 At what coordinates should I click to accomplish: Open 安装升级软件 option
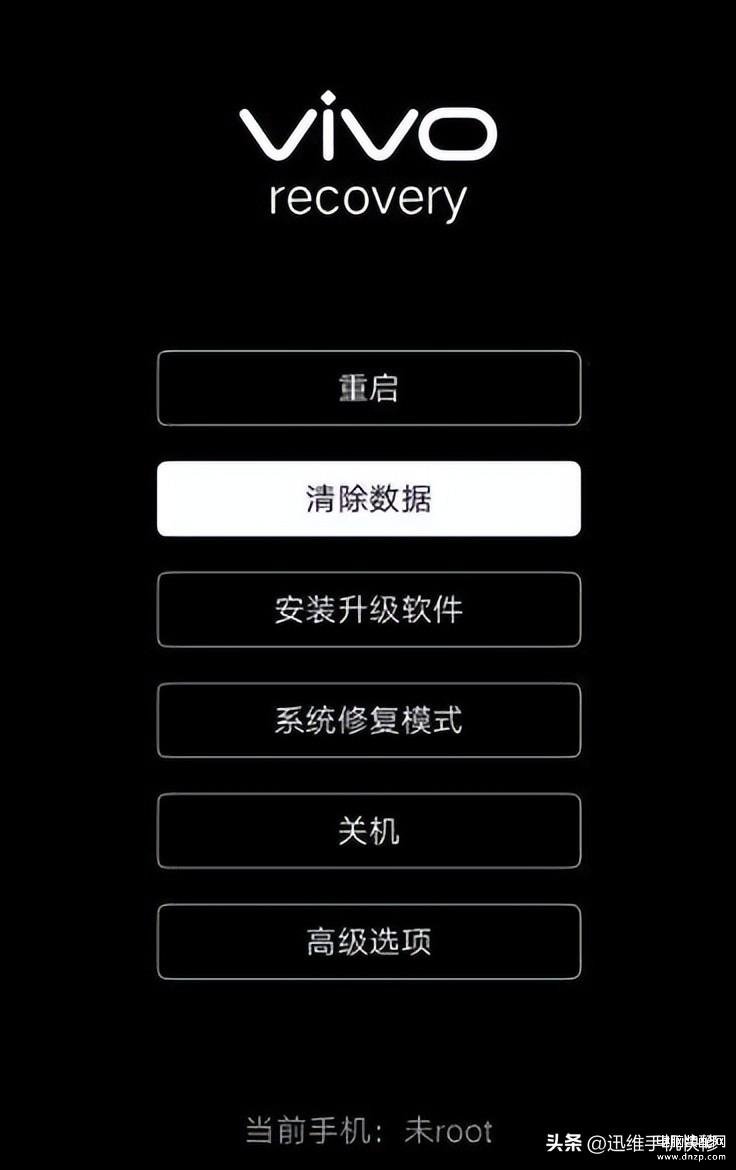pos(368,609)
